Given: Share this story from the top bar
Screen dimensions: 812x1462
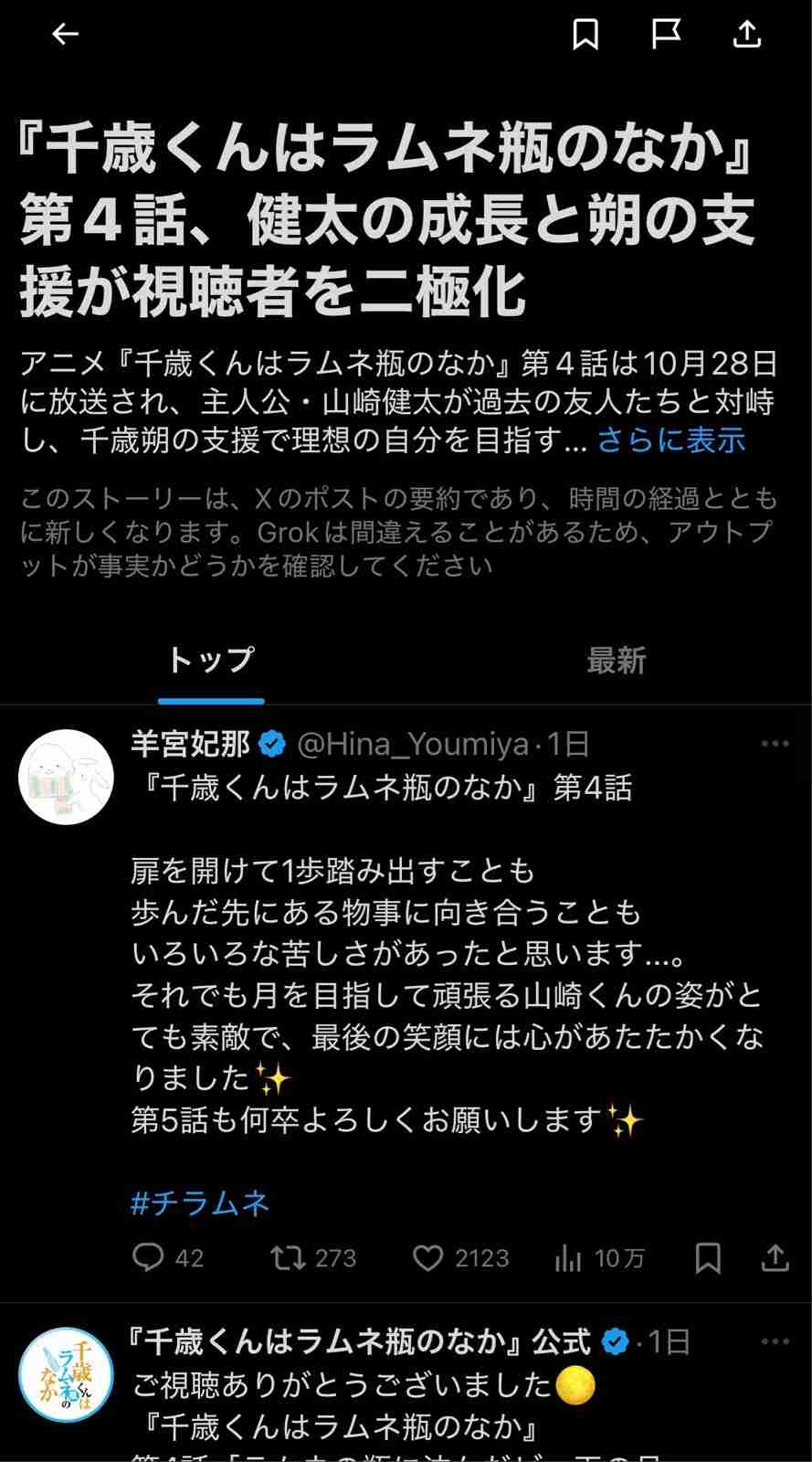Looking at the screenshot, I should 747,35.
